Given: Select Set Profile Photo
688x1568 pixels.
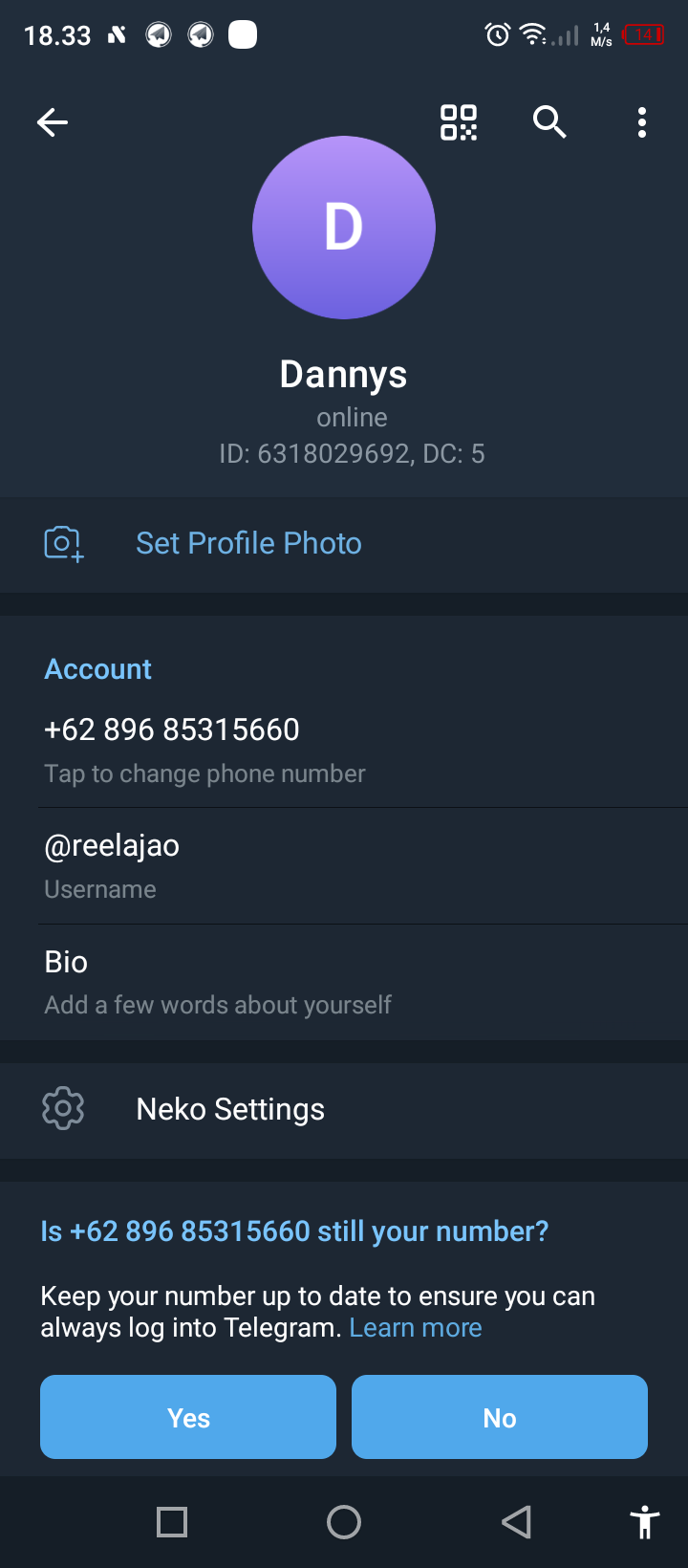Looking at the screenshot, I should click(248, 543).
